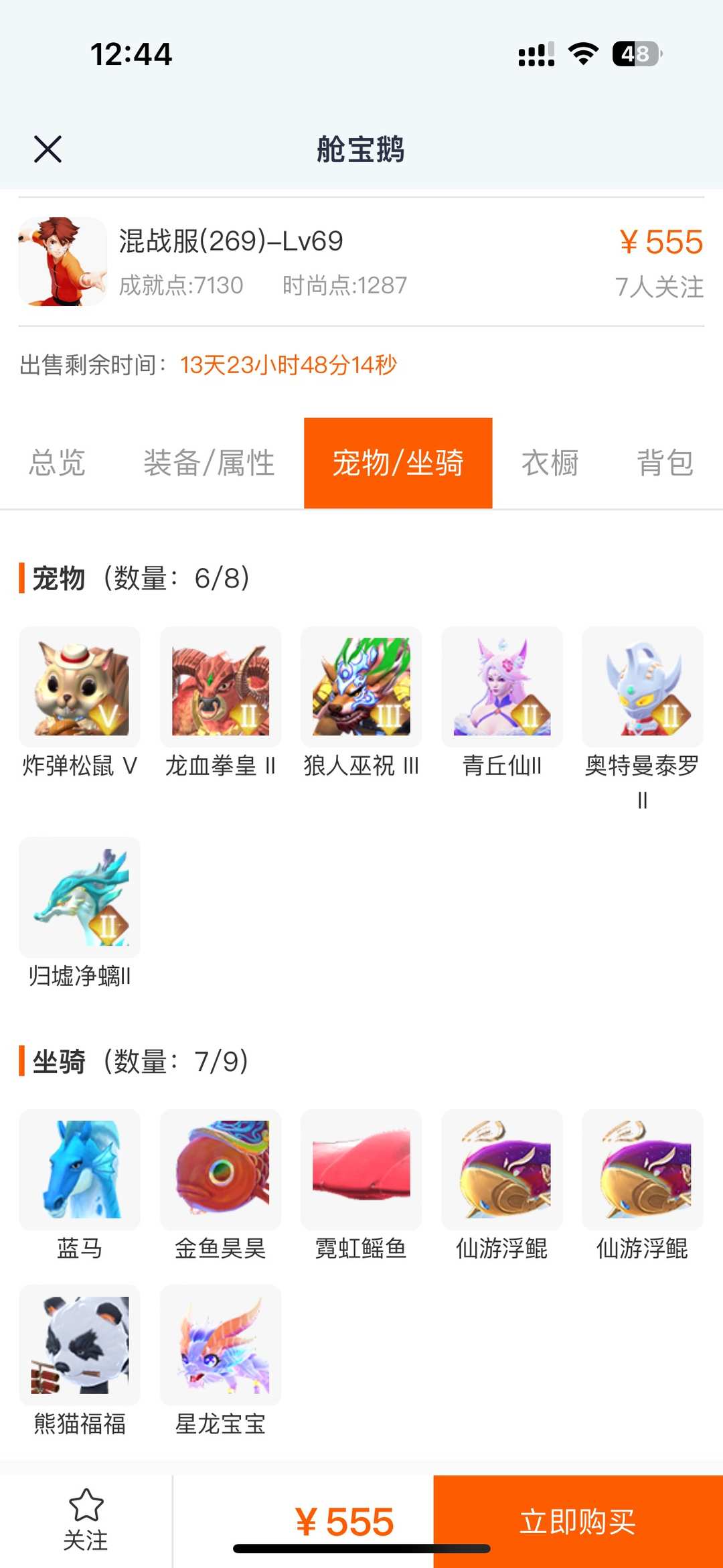This screenshot has width=723, height=1568.
Task: Click the 霓虹鳐鱼 mount icon
Action: pyautogui.click(x=361, y=1171)
